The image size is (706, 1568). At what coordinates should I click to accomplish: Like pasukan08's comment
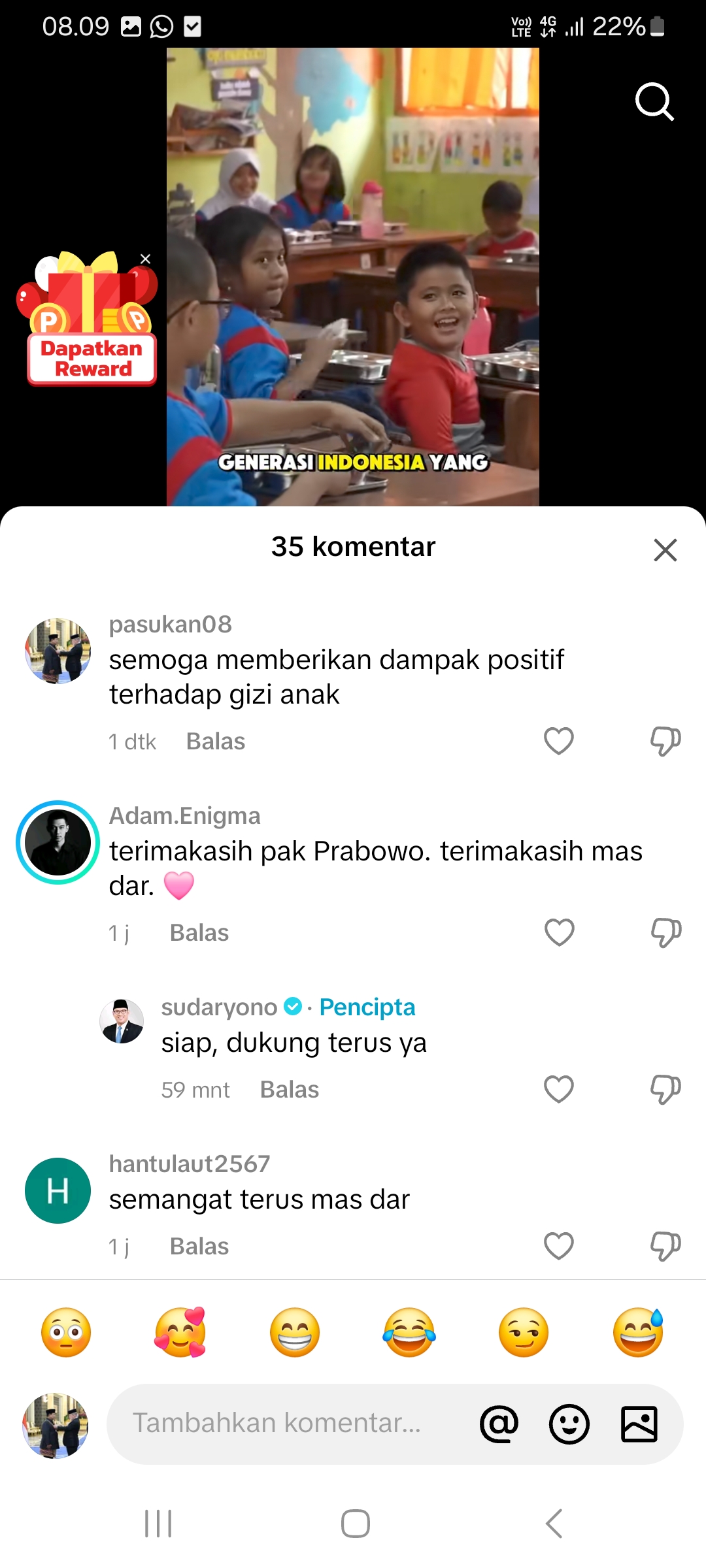click(559, 741)
